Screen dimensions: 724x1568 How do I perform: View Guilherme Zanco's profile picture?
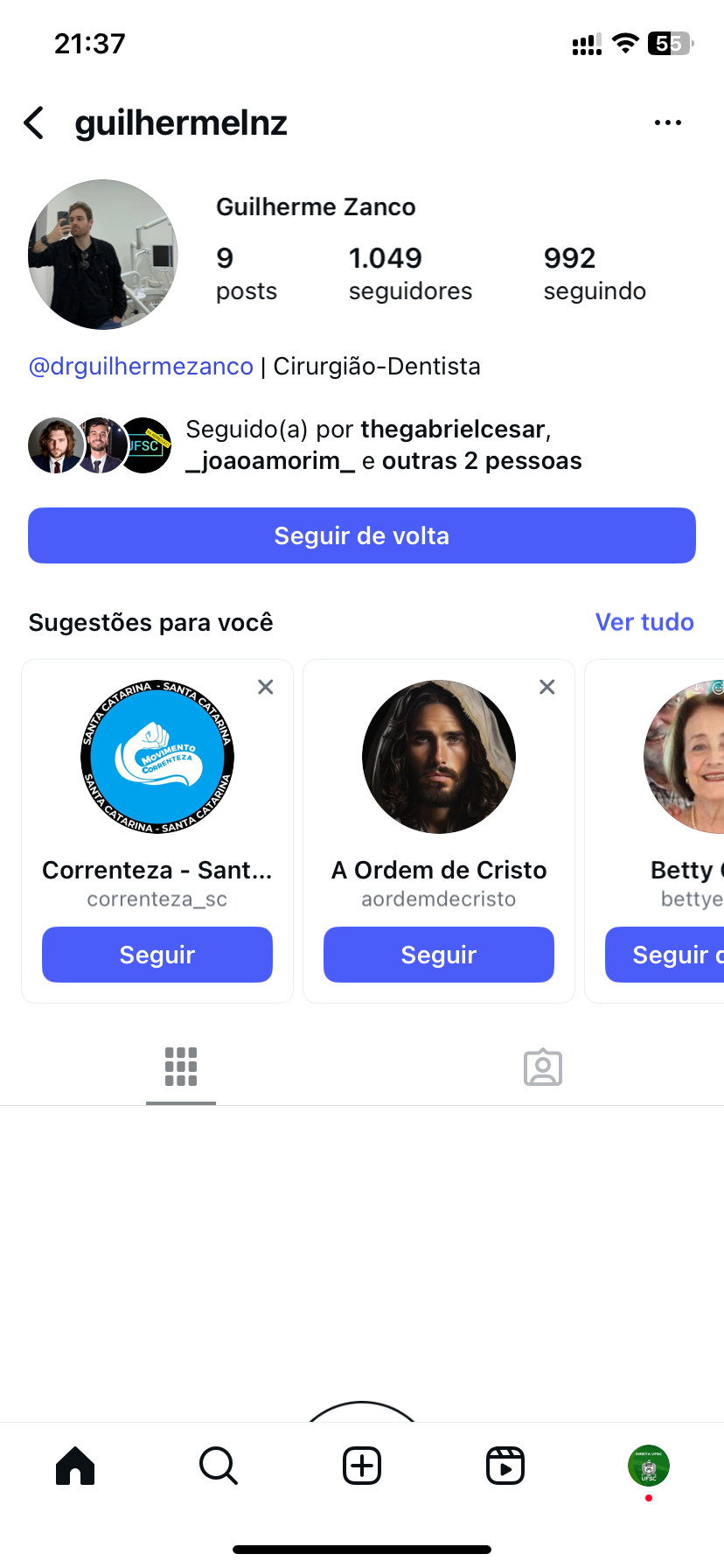coord(103,255)
